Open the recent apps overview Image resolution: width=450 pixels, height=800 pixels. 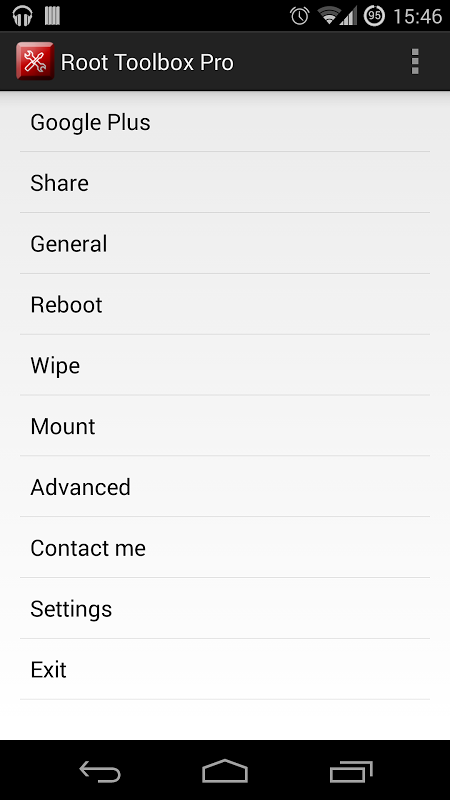tap(351, 771)
